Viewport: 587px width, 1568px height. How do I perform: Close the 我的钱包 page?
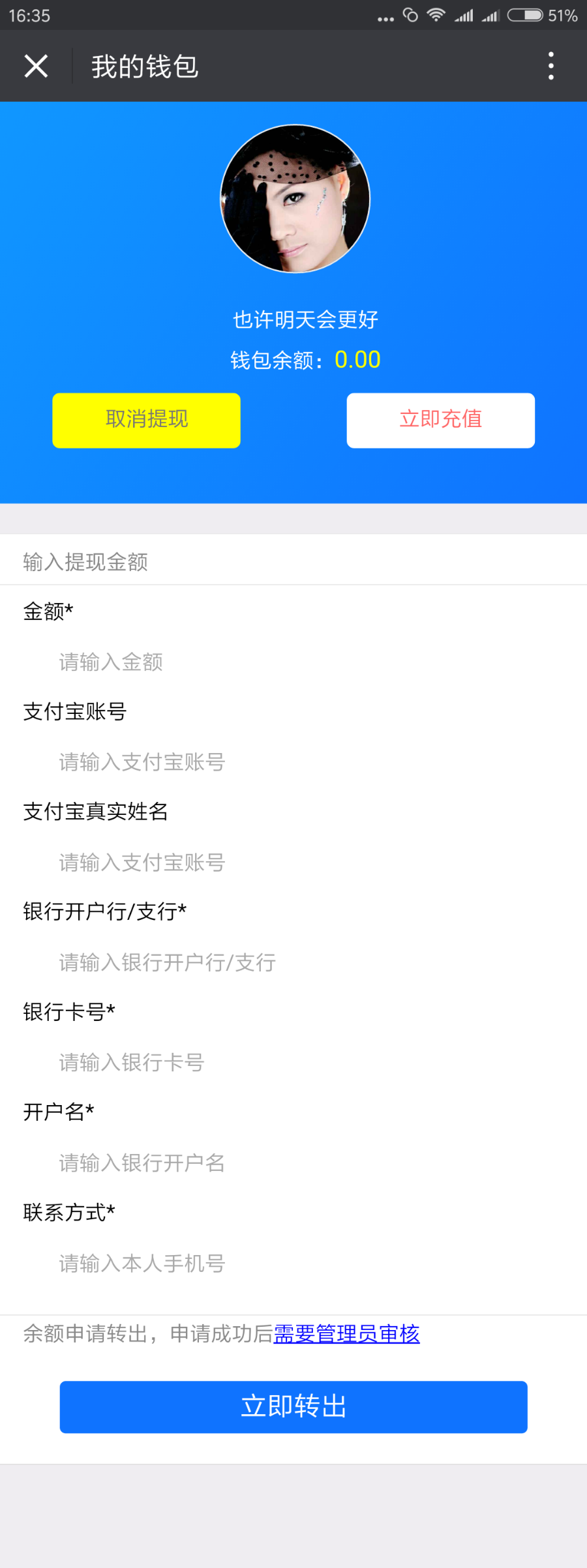coord(37,66)
